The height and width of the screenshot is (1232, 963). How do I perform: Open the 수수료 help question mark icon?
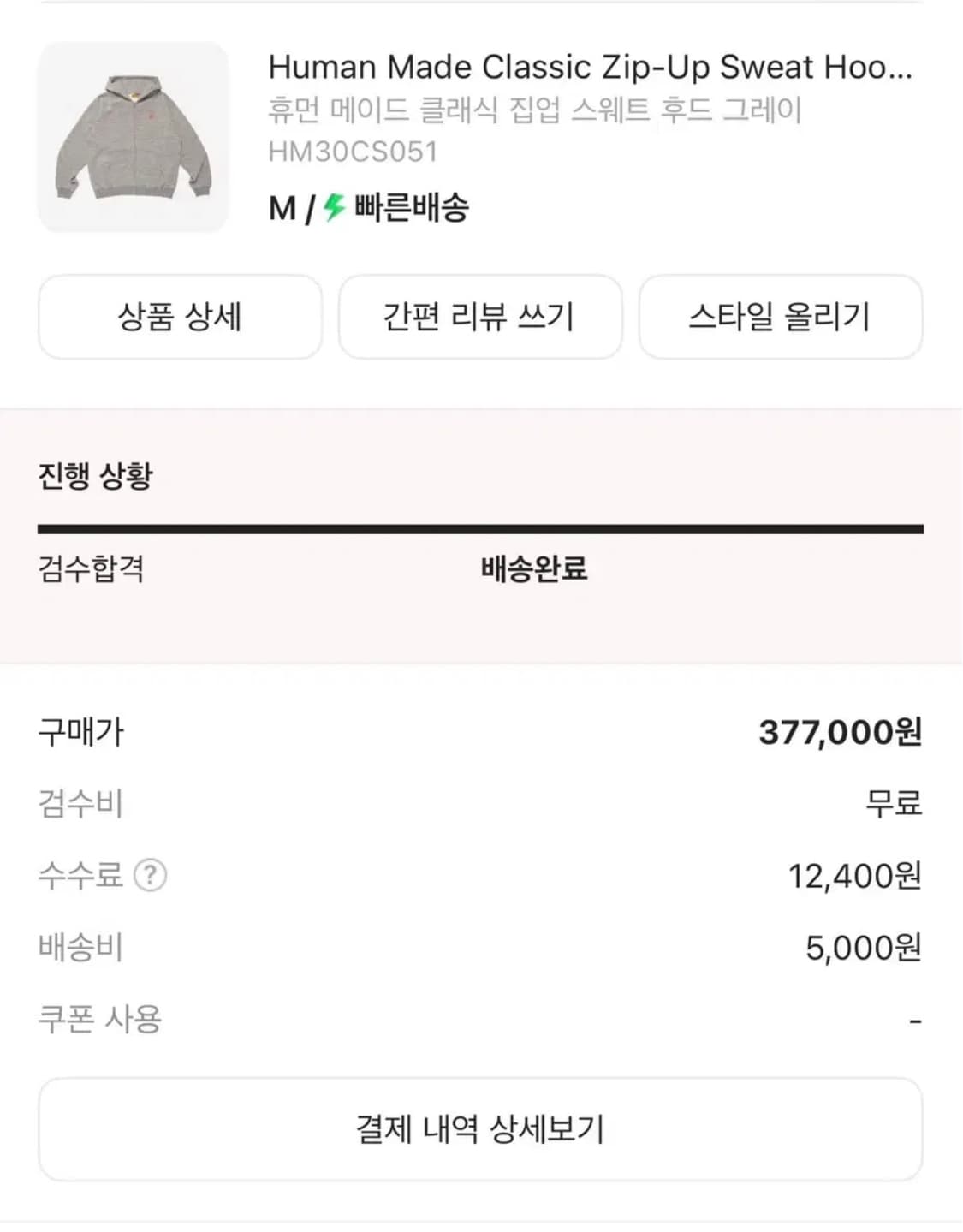click(x=151, y=875)
